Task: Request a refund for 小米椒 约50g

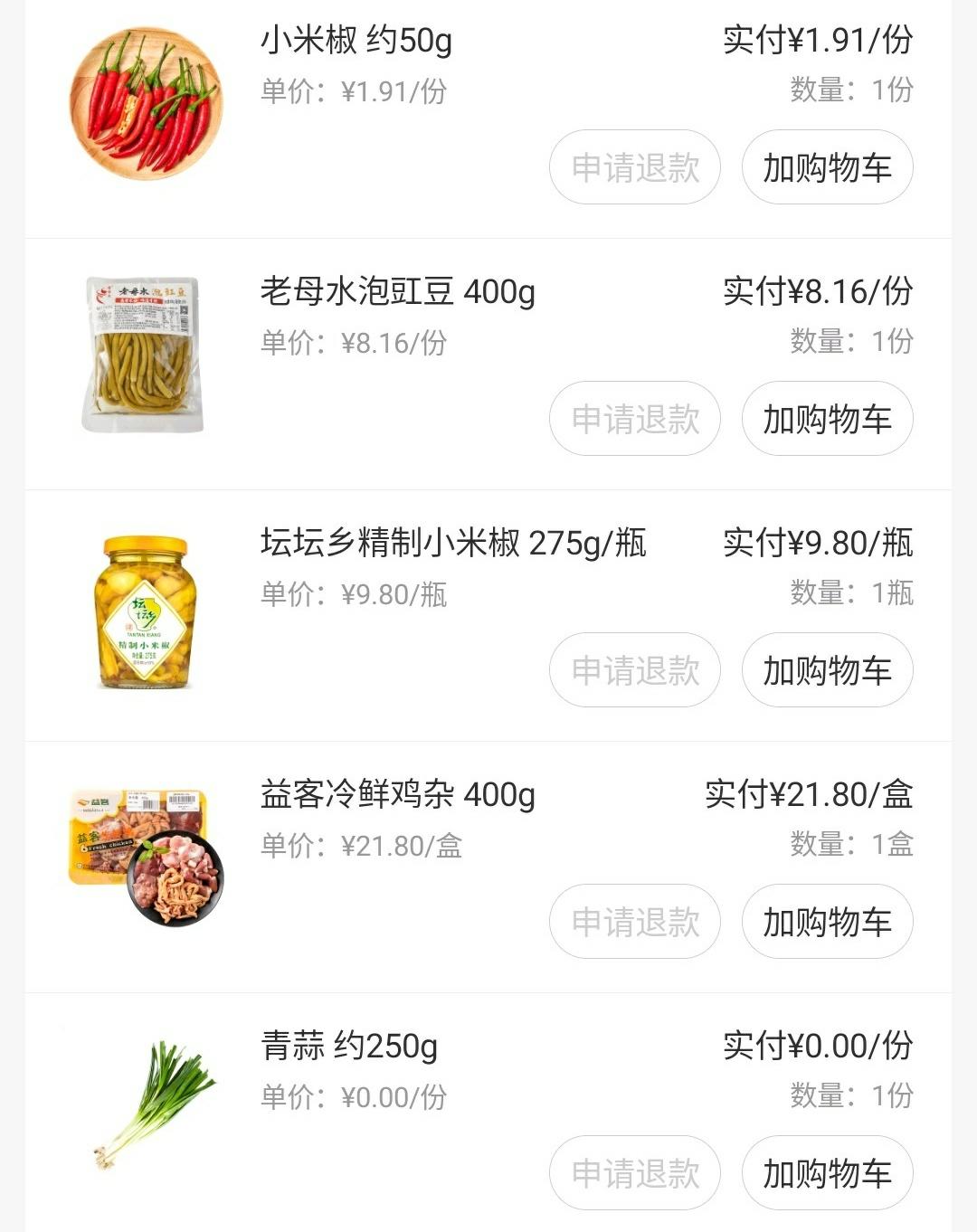Action: point(633,167)
